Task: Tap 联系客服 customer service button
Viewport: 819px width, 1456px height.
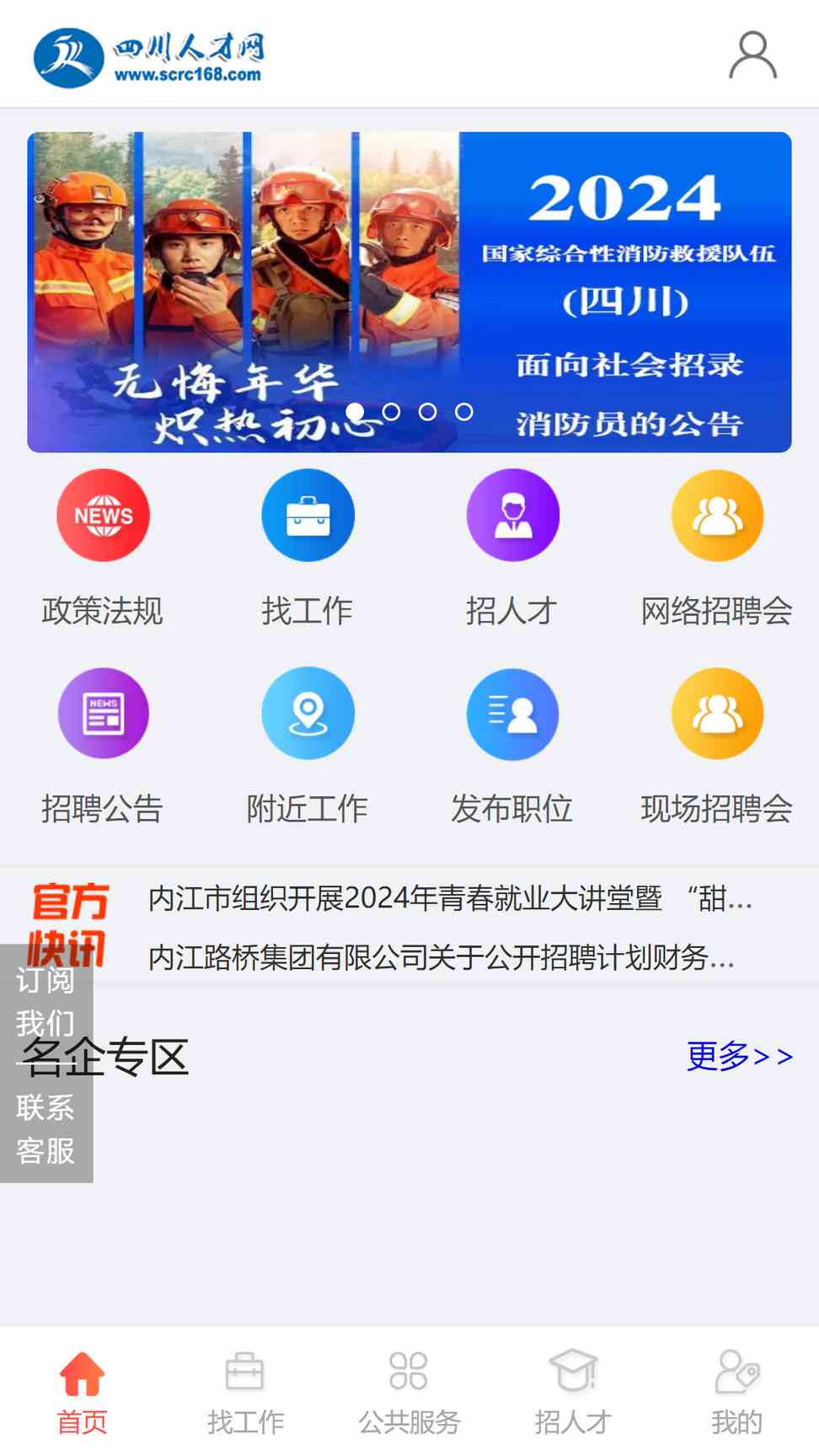Action: click(45, 1129)
